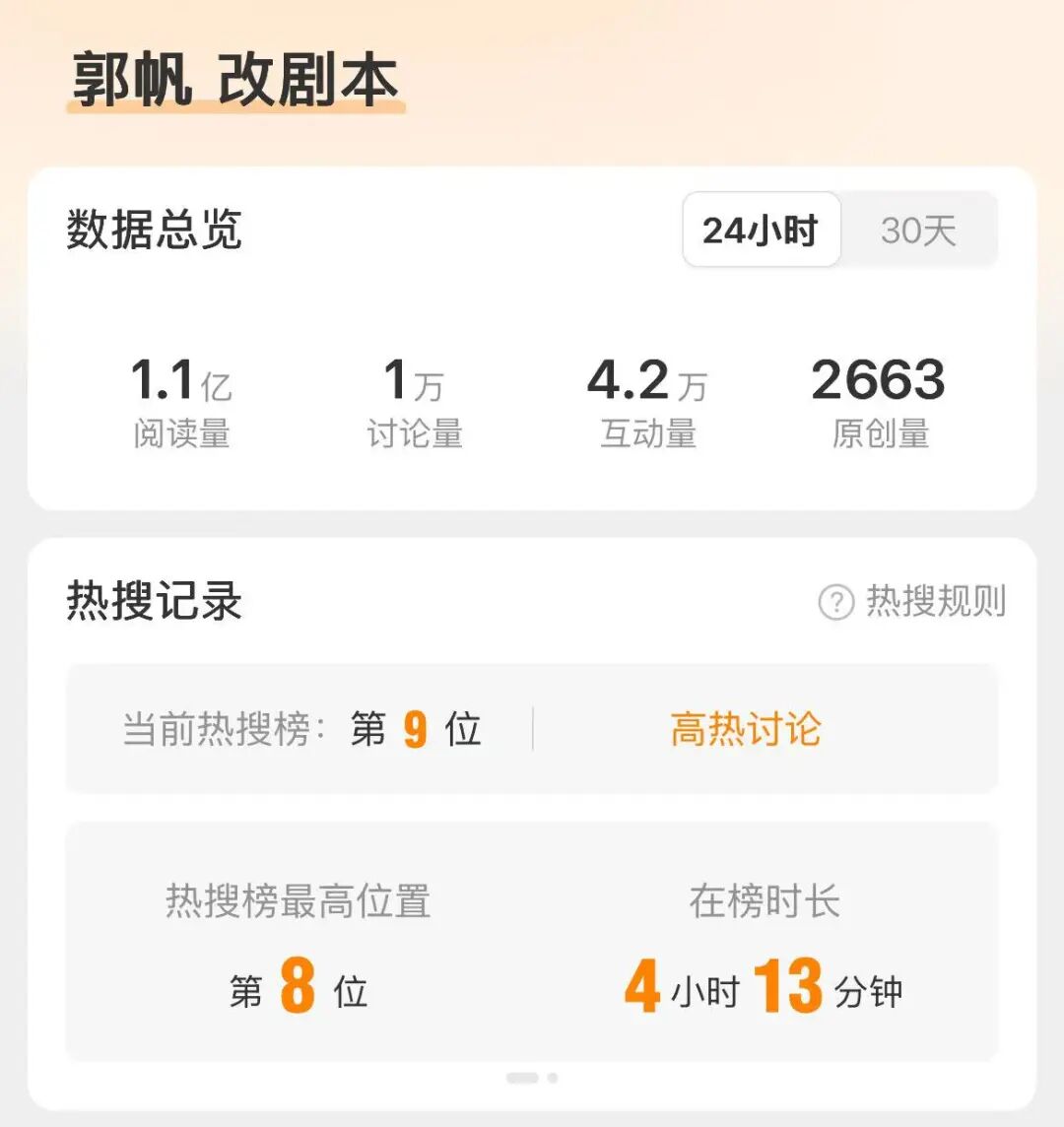Open the 热搜规则 help link
This screenshot has height=1127, width=1064.
click(x=912, y=601)
